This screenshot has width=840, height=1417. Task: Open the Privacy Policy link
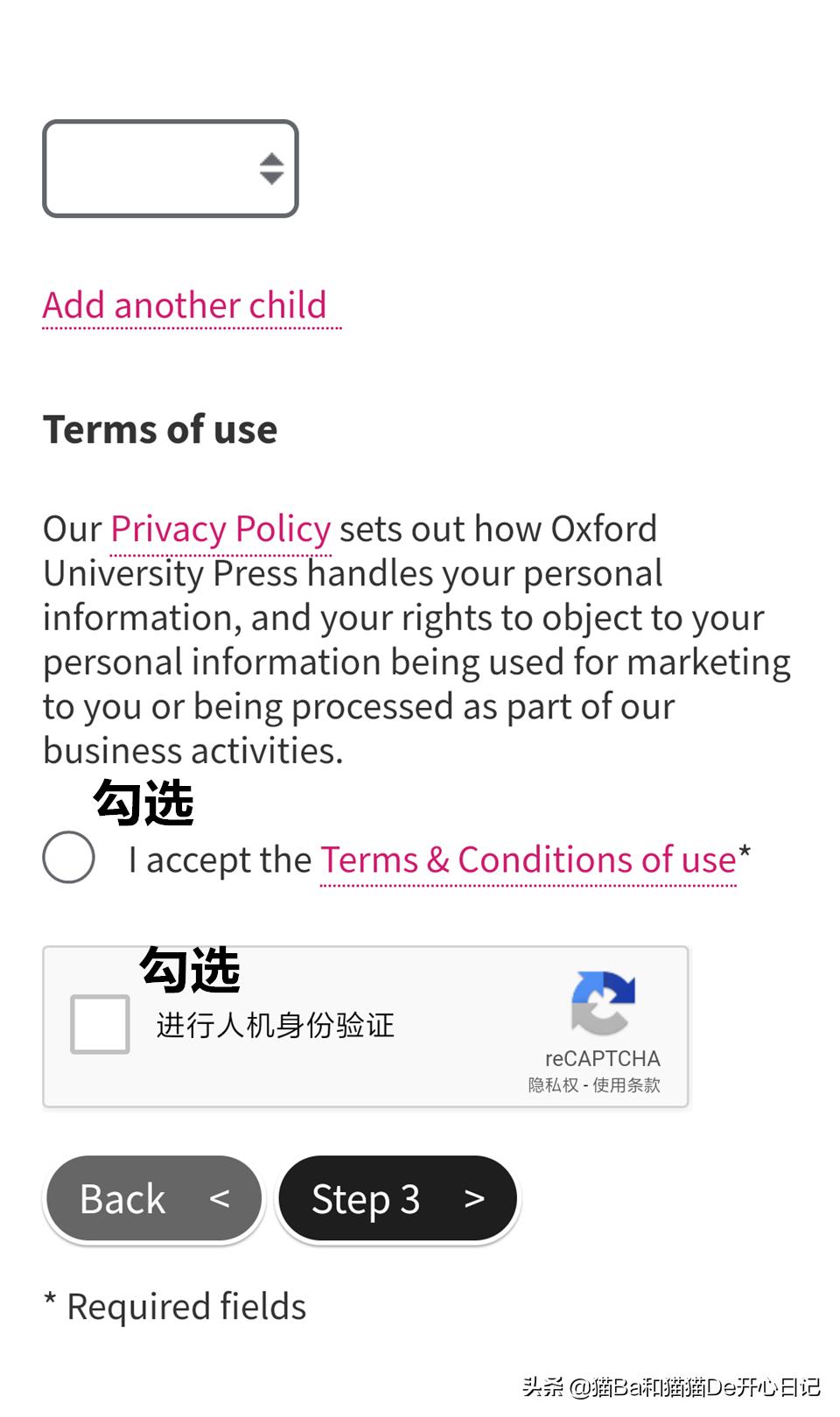[x=220, y=529]
